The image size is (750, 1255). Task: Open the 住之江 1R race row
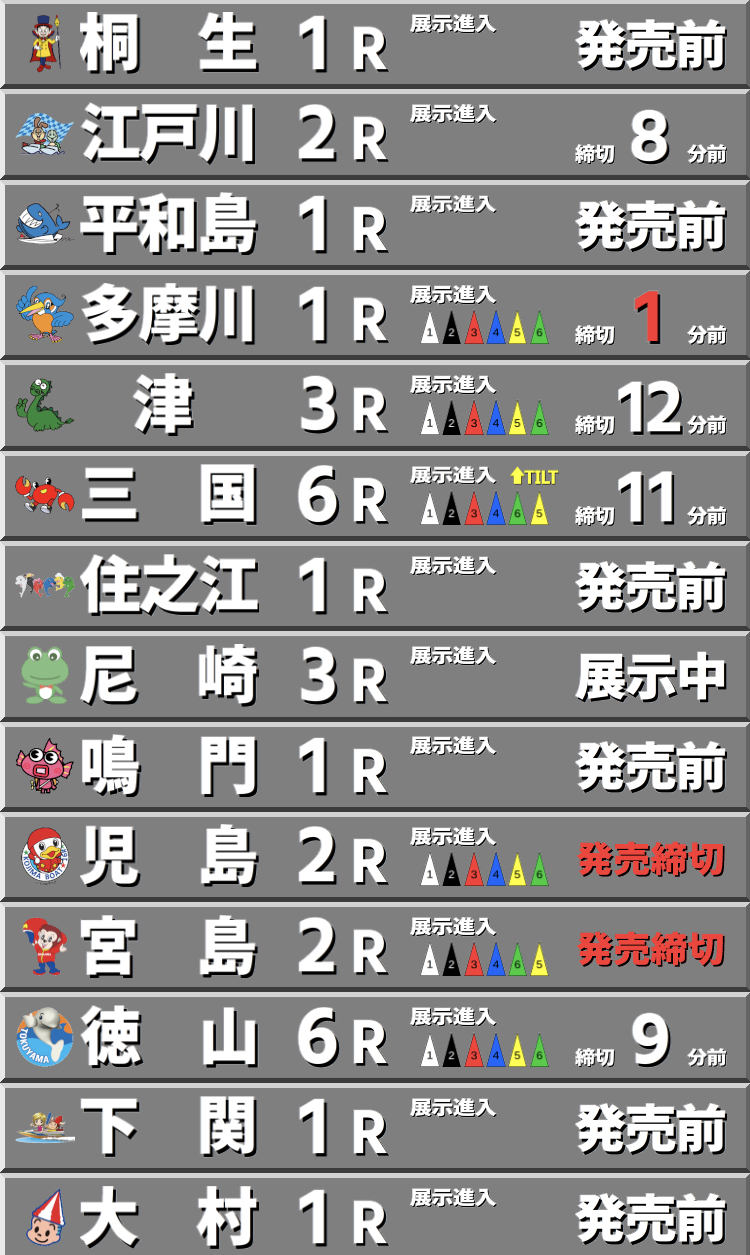(375, 586)
